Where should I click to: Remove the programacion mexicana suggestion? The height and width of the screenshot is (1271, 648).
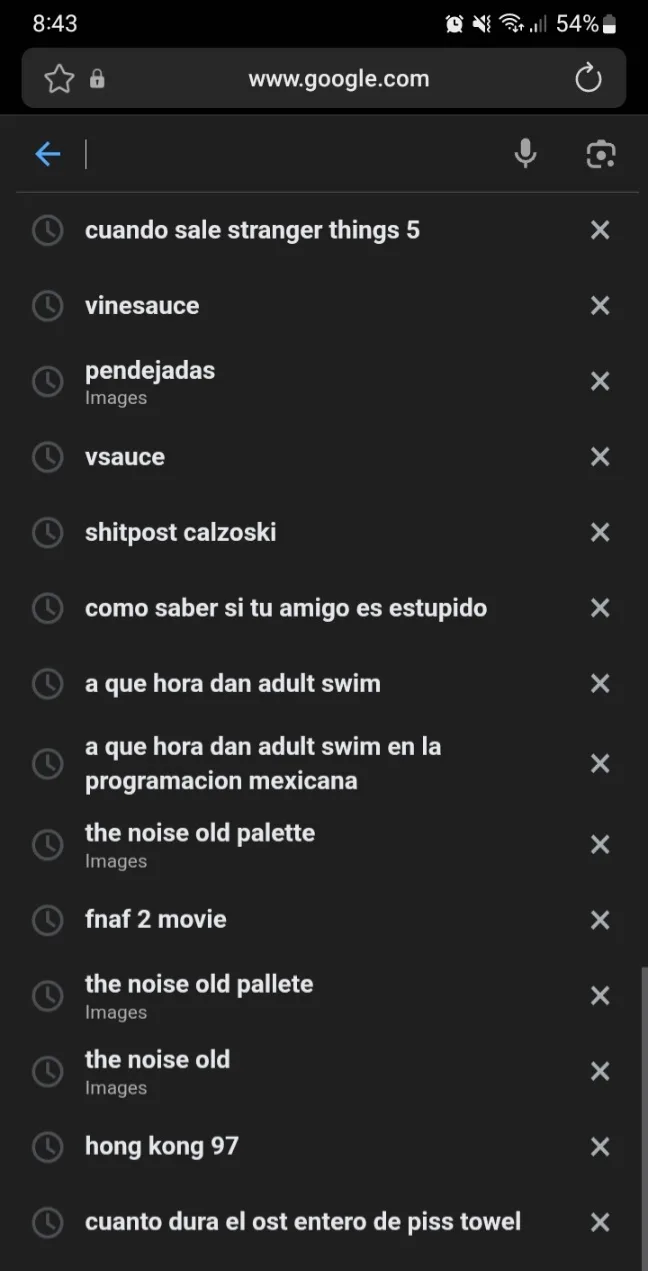[x=600, y=764]
